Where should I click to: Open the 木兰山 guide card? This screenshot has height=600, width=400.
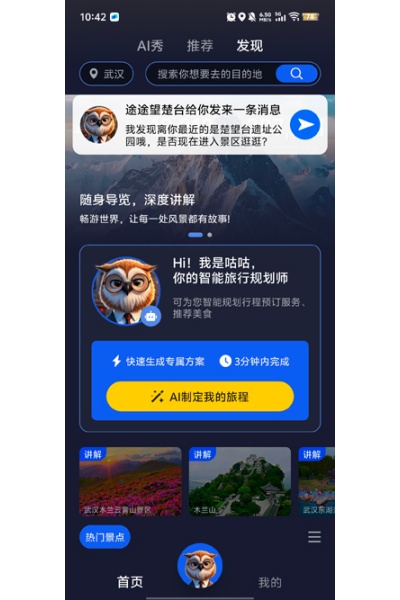point(240,481)
